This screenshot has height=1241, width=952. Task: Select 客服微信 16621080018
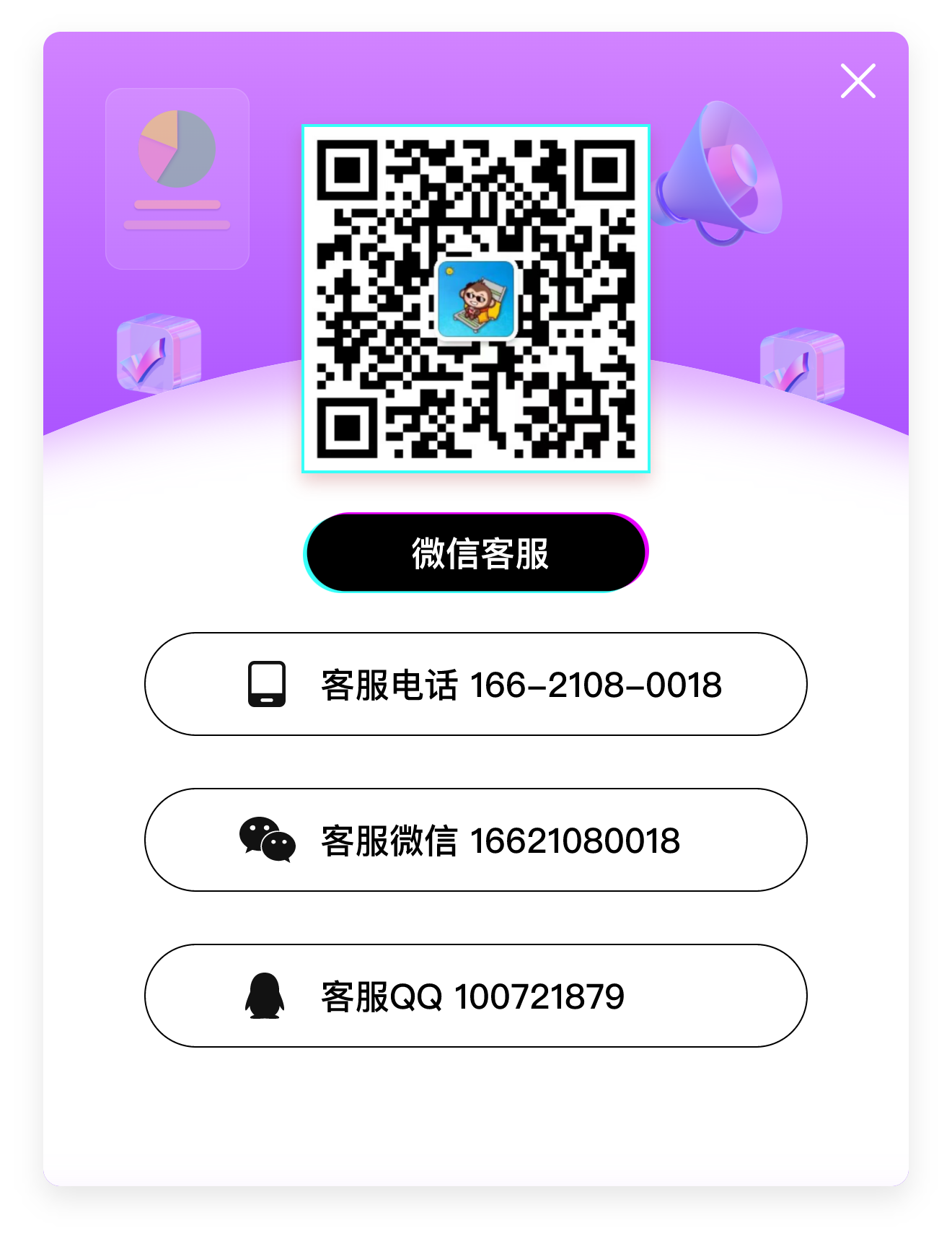coord(476,840)
